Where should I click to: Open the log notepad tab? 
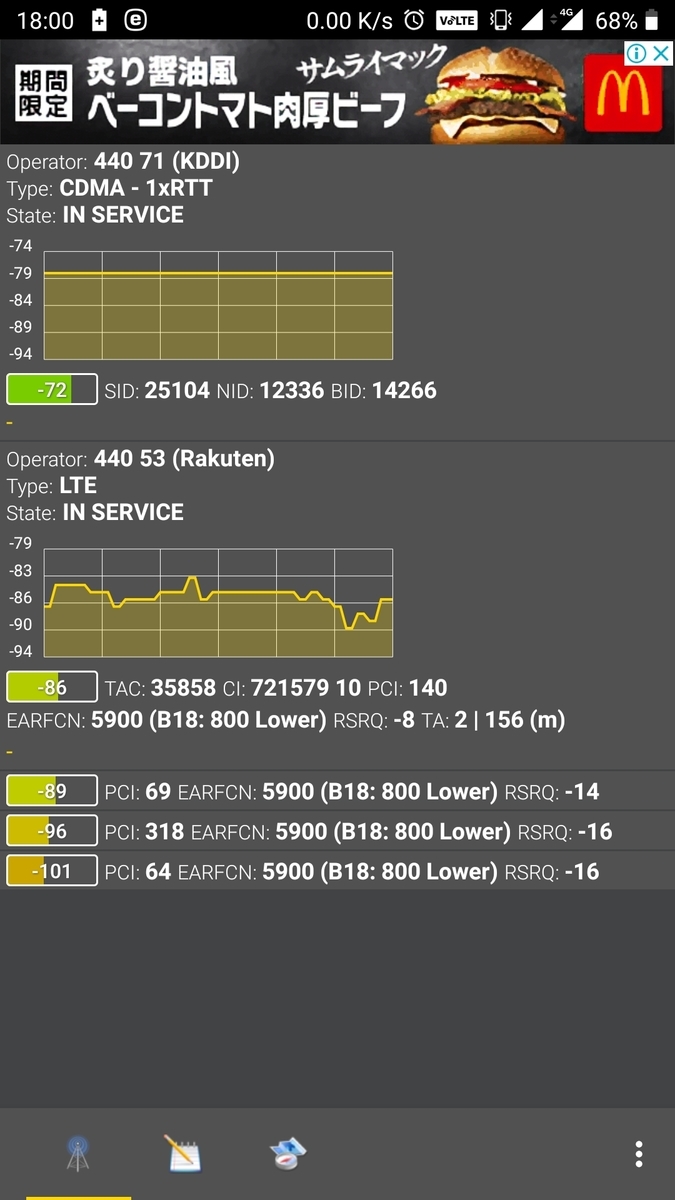point(183,1154)
